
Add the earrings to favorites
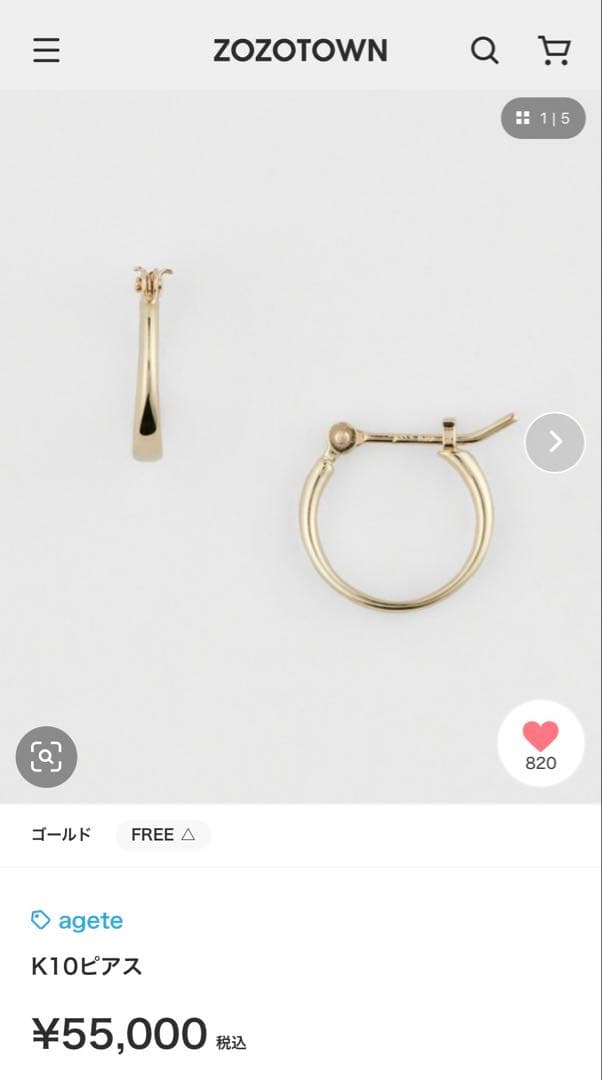pyautogui.click(x=541, y=744)
